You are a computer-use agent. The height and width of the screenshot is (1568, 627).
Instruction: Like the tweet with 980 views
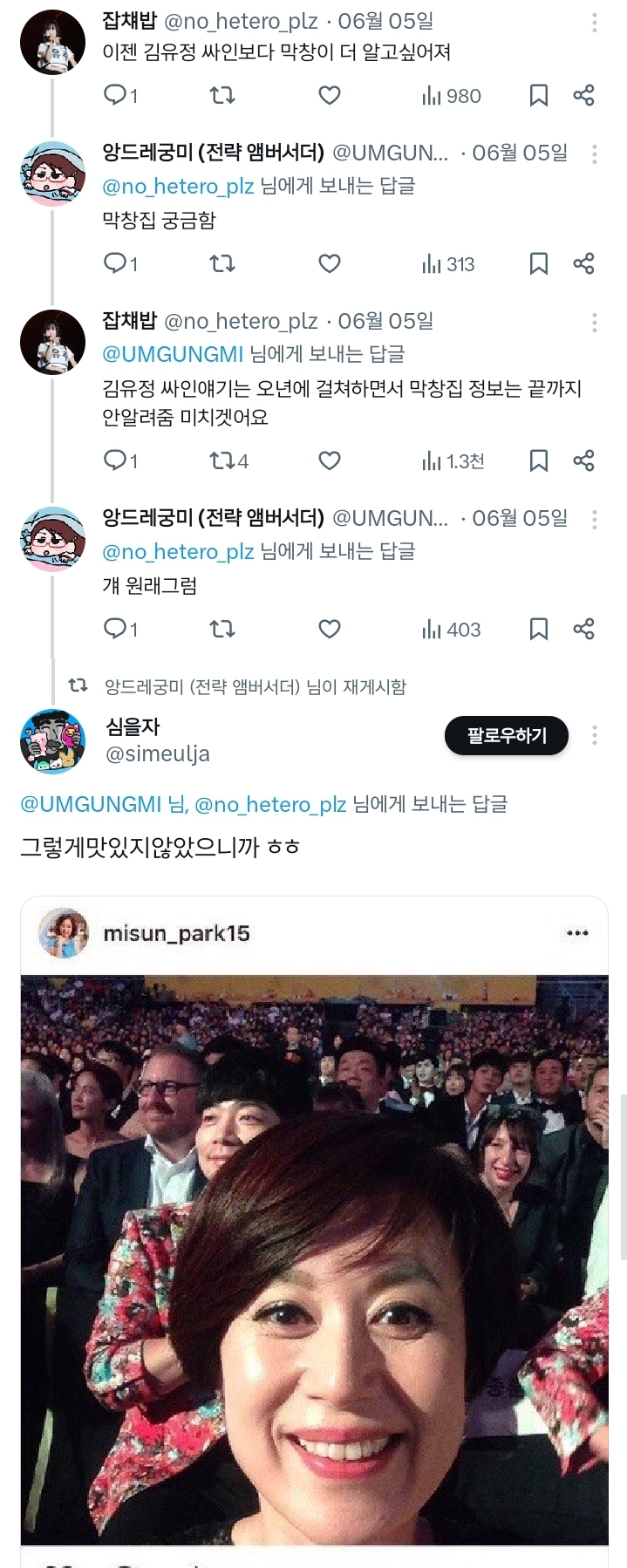(x=329, y=96)
